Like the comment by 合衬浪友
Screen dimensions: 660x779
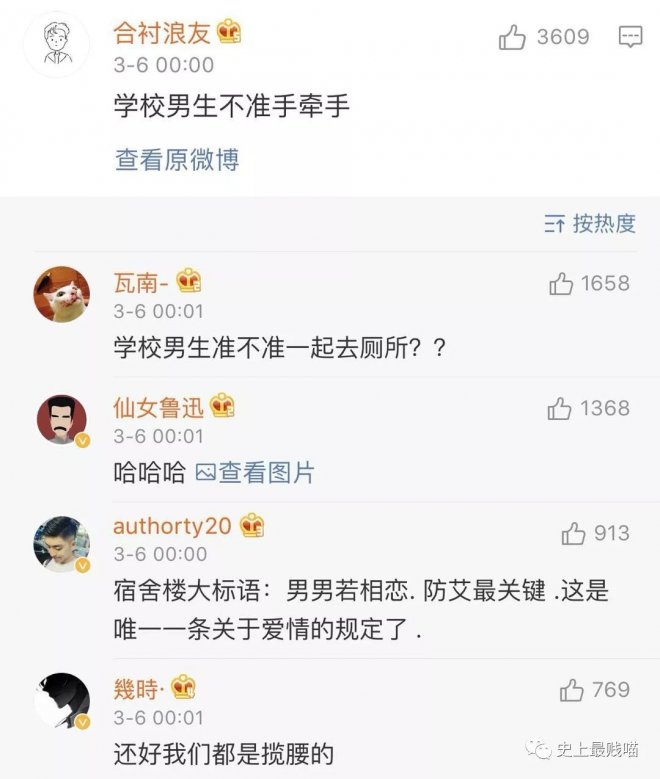click(513, 38)
